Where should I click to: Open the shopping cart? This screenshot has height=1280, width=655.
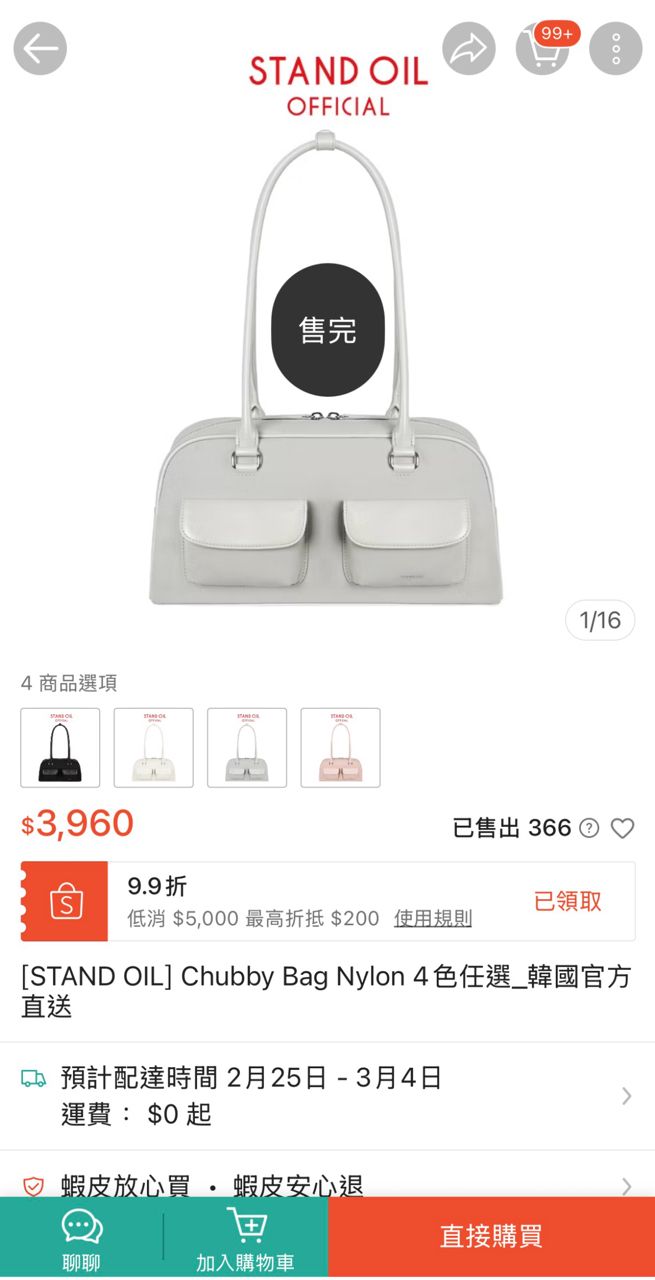542,48
